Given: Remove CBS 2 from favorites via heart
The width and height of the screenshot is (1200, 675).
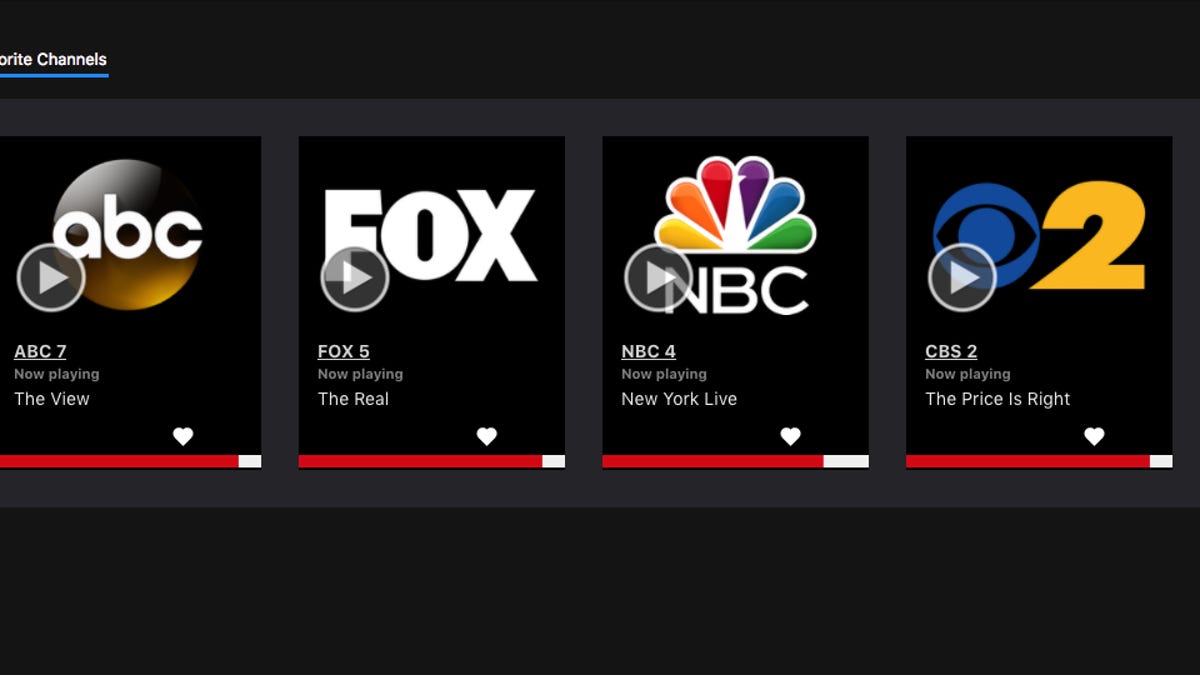Looking at the screenshot, I should (1095, 436).
